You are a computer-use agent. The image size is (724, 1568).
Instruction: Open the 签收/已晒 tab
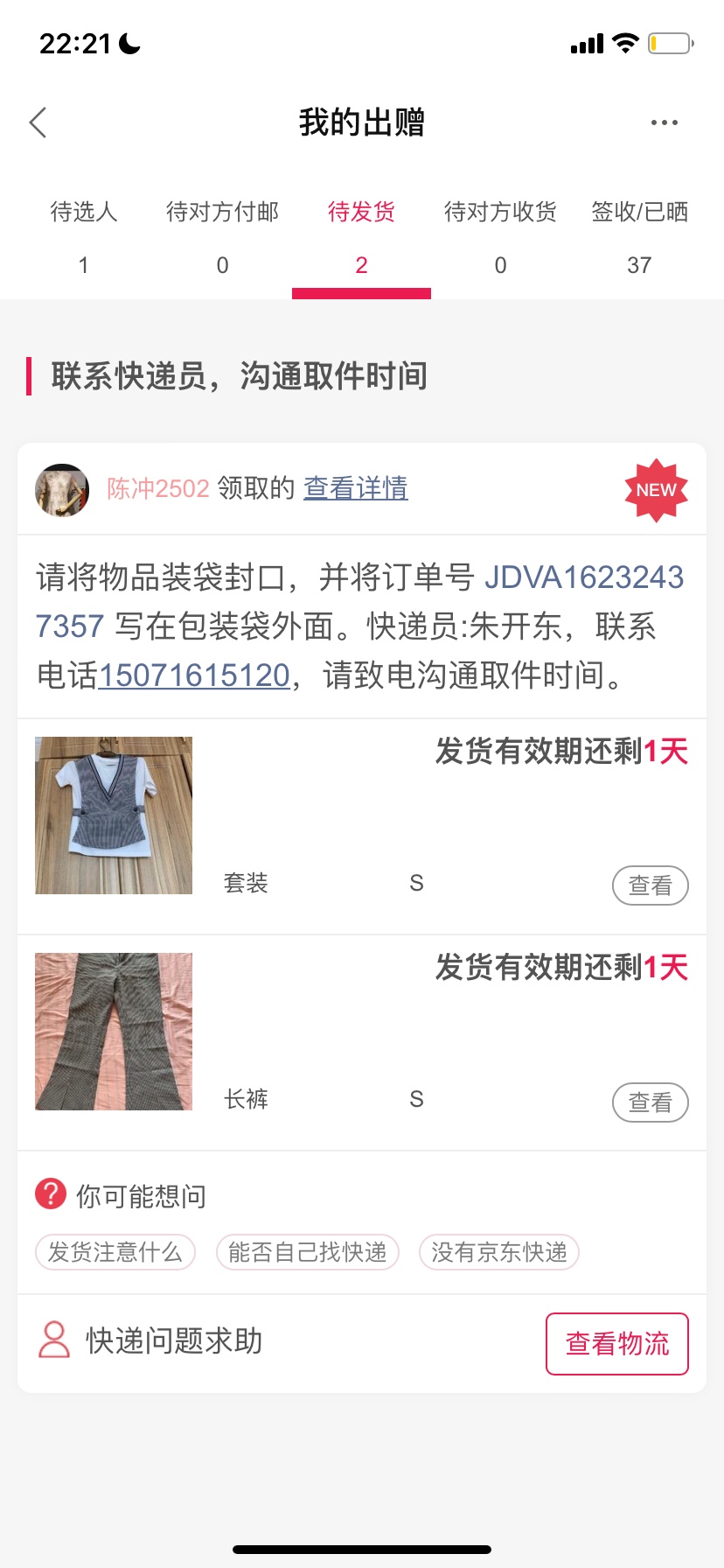pyautogui.click(x=639, y=236)
